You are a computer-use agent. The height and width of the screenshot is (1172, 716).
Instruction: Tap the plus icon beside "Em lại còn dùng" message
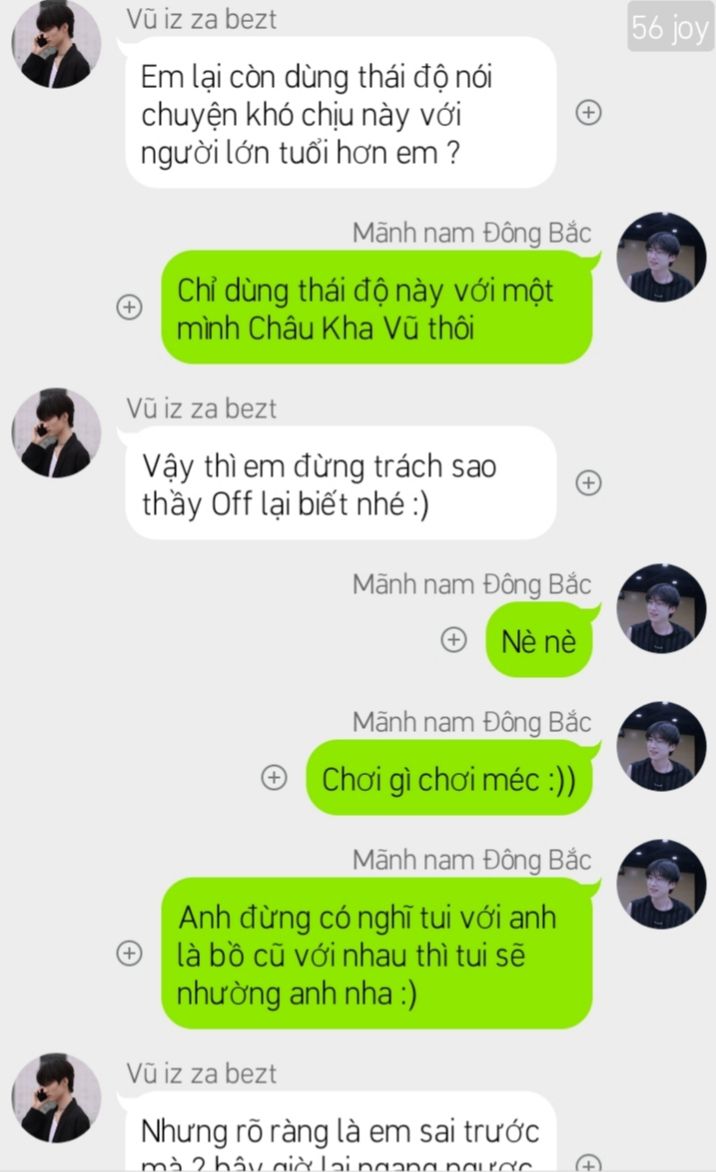(589, 113)
